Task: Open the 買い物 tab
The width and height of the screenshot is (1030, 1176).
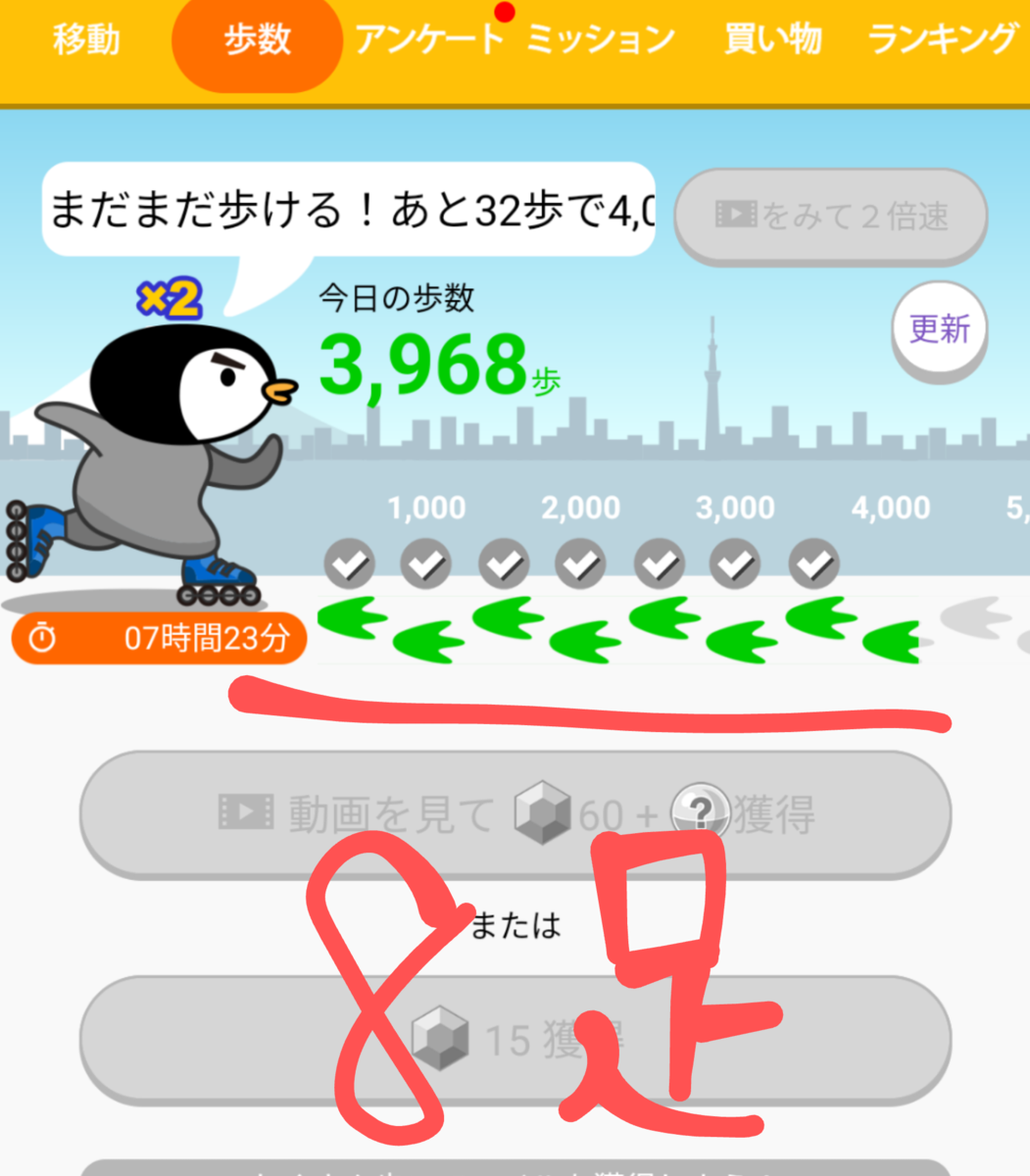Action: pos(772,40)
